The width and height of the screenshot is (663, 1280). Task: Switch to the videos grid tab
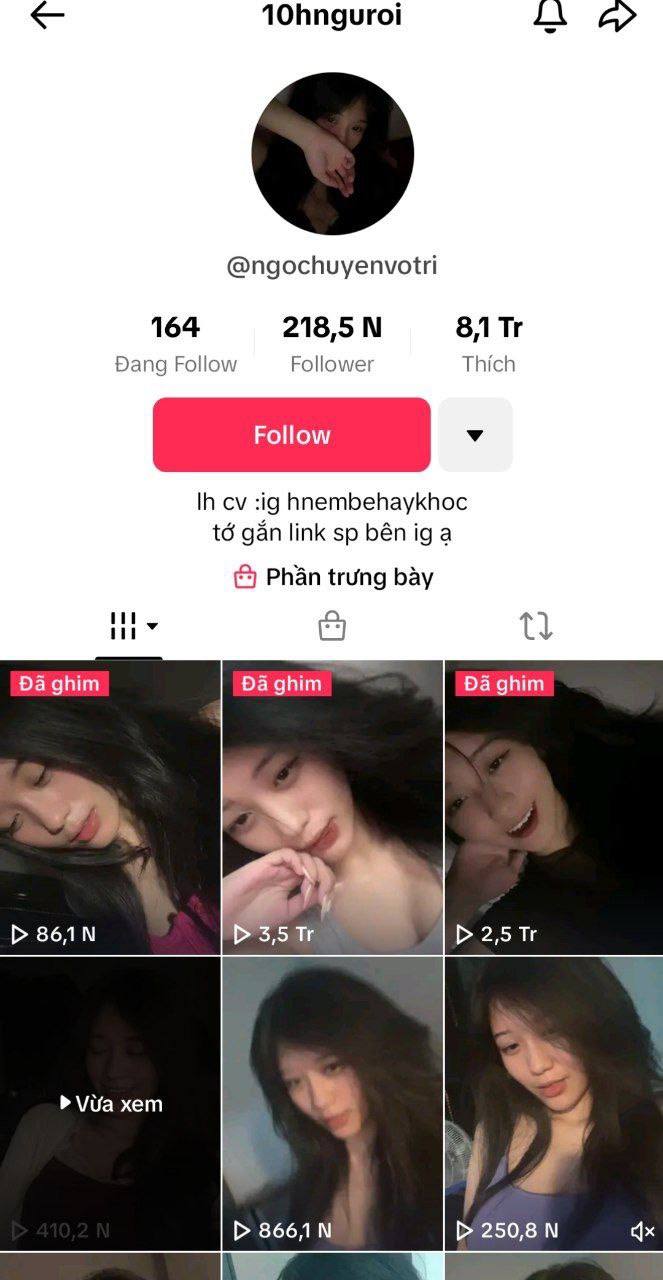(130, 627)
